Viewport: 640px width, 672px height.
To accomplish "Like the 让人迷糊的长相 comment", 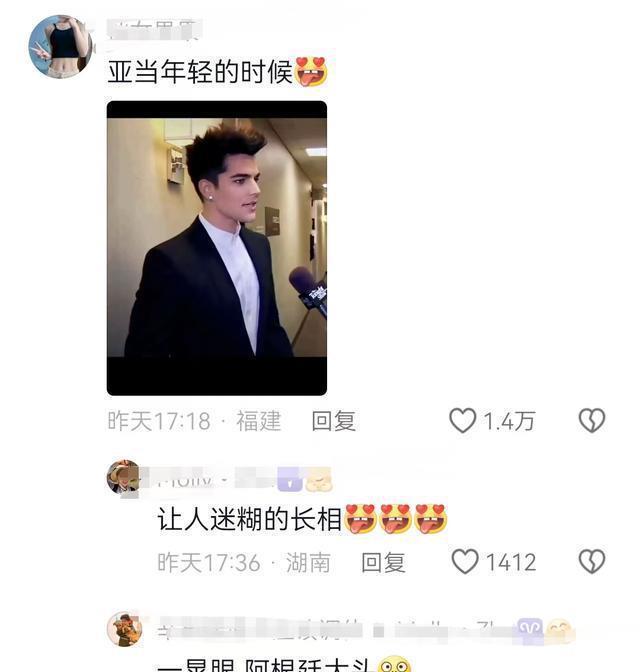I will tap(465, 562).
